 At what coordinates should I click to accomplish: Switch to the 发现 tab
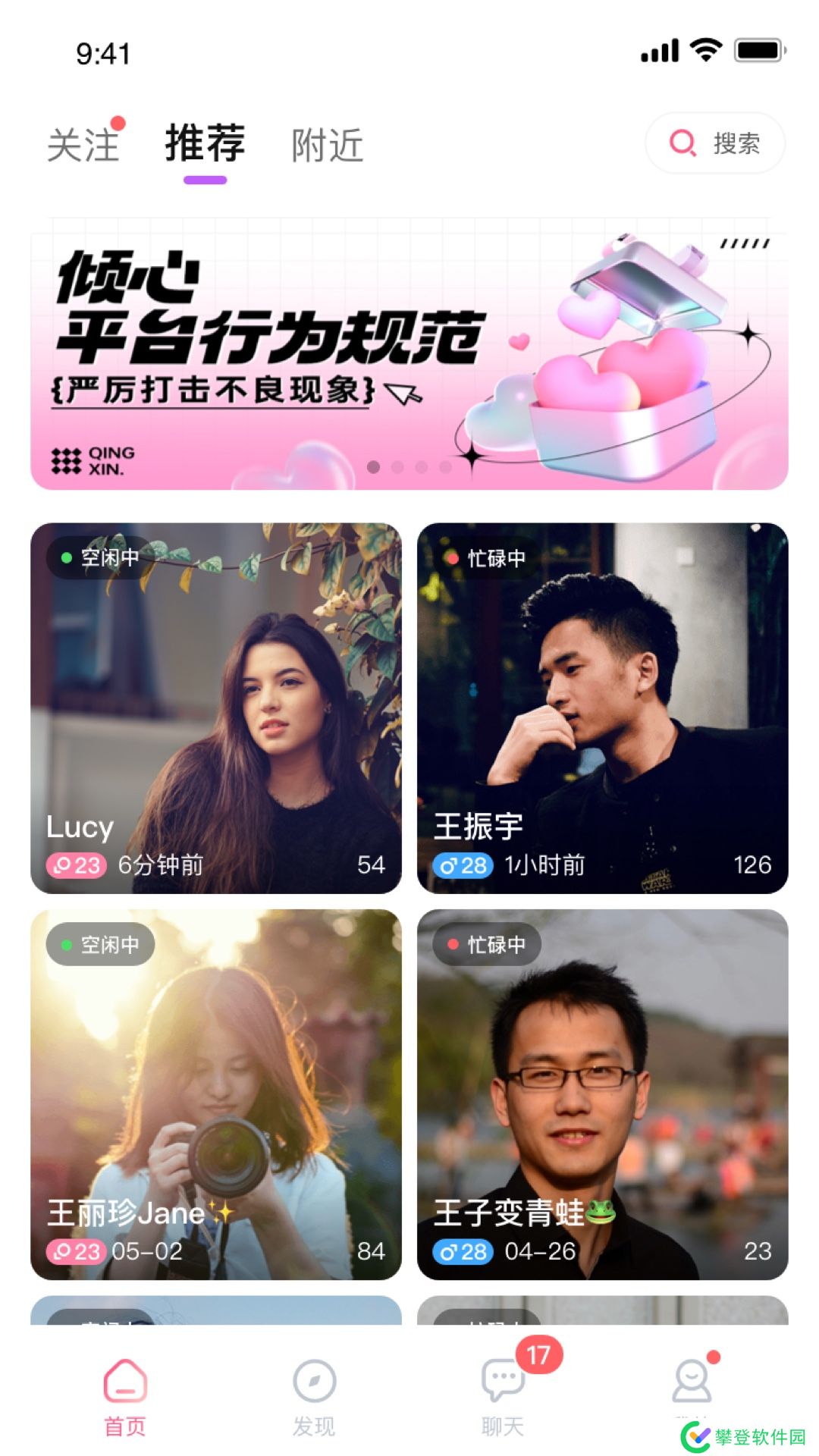(x=314, y=1397)
